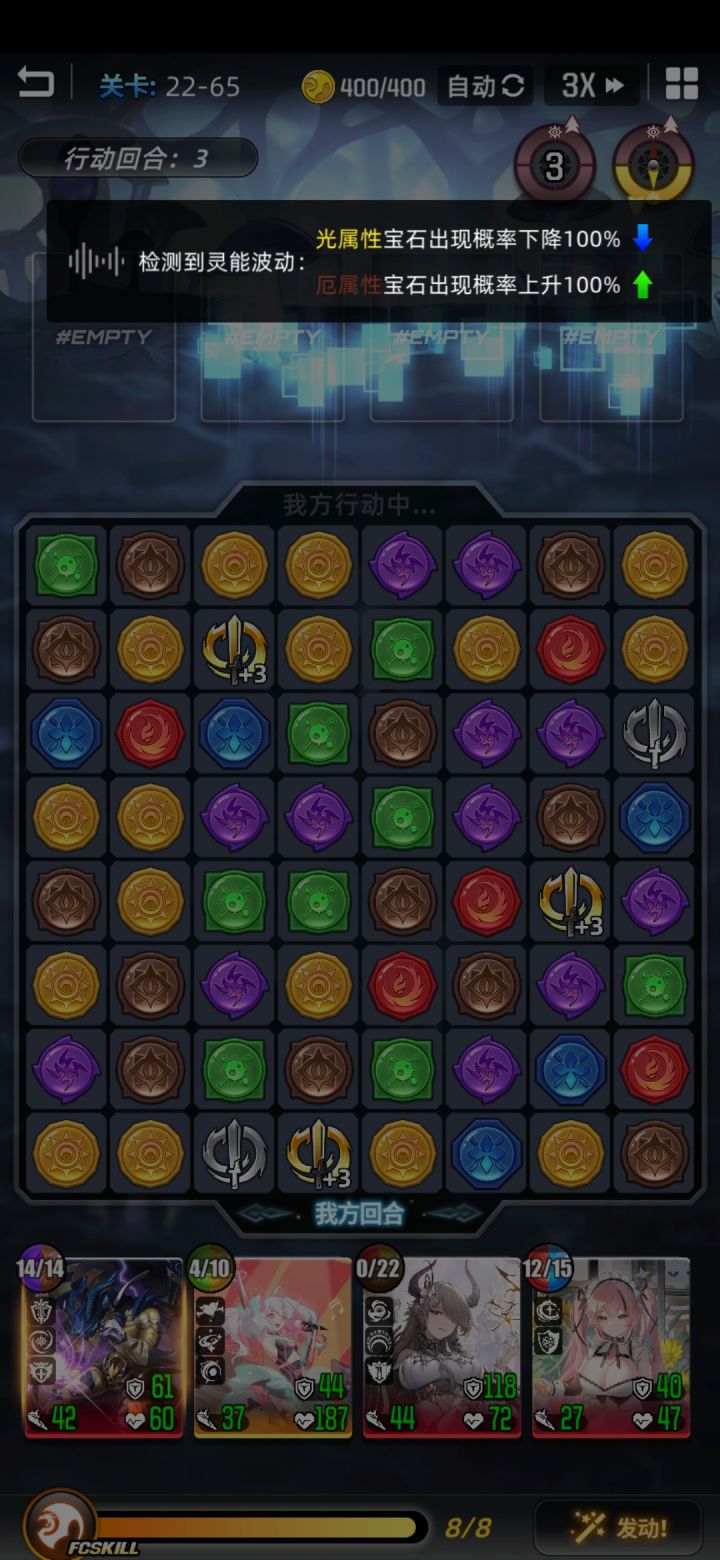Toggle the 3X battle speed setting
The height and width of the screenshot is (1560, 720).
coord(590,86)
